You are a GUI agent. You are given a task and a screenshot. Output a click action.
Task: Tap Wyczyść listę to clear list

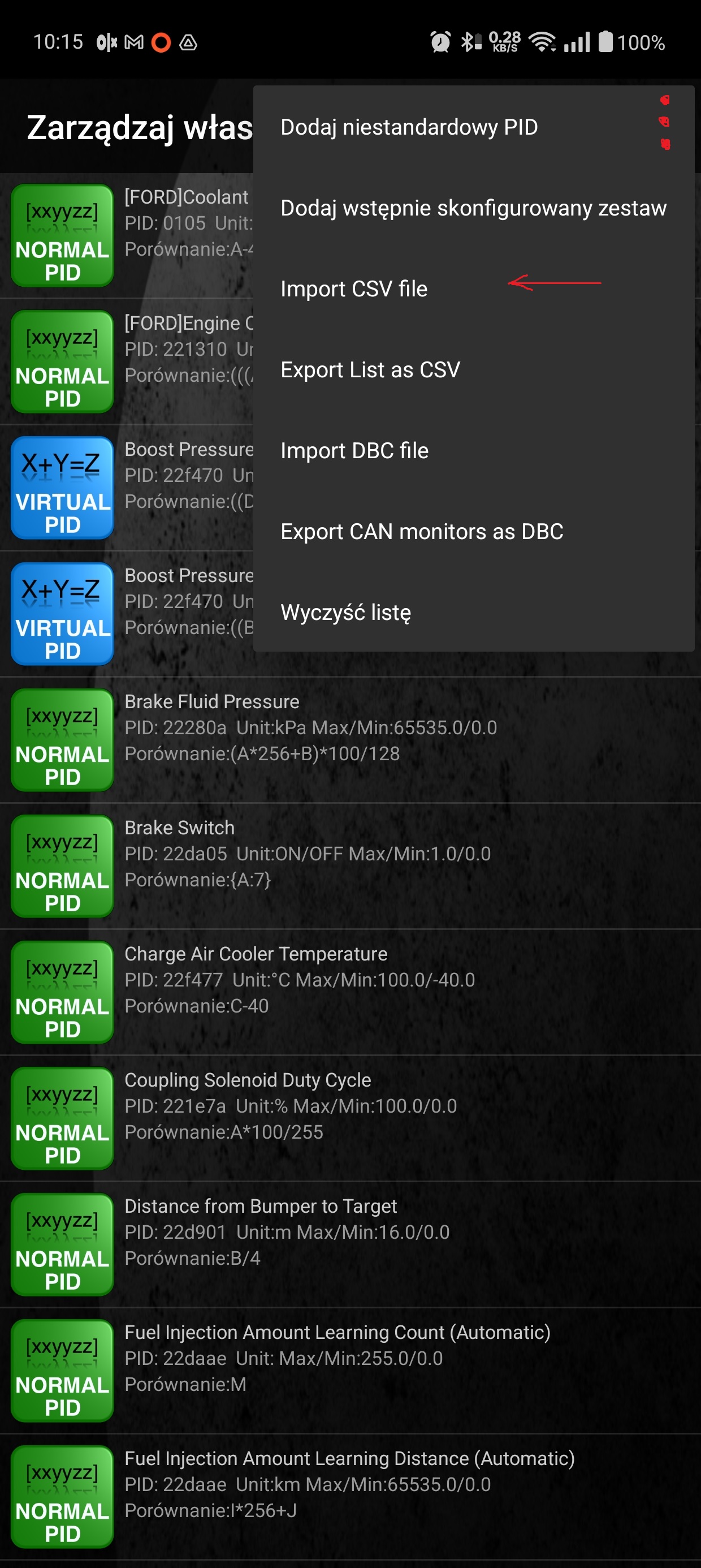345,613
